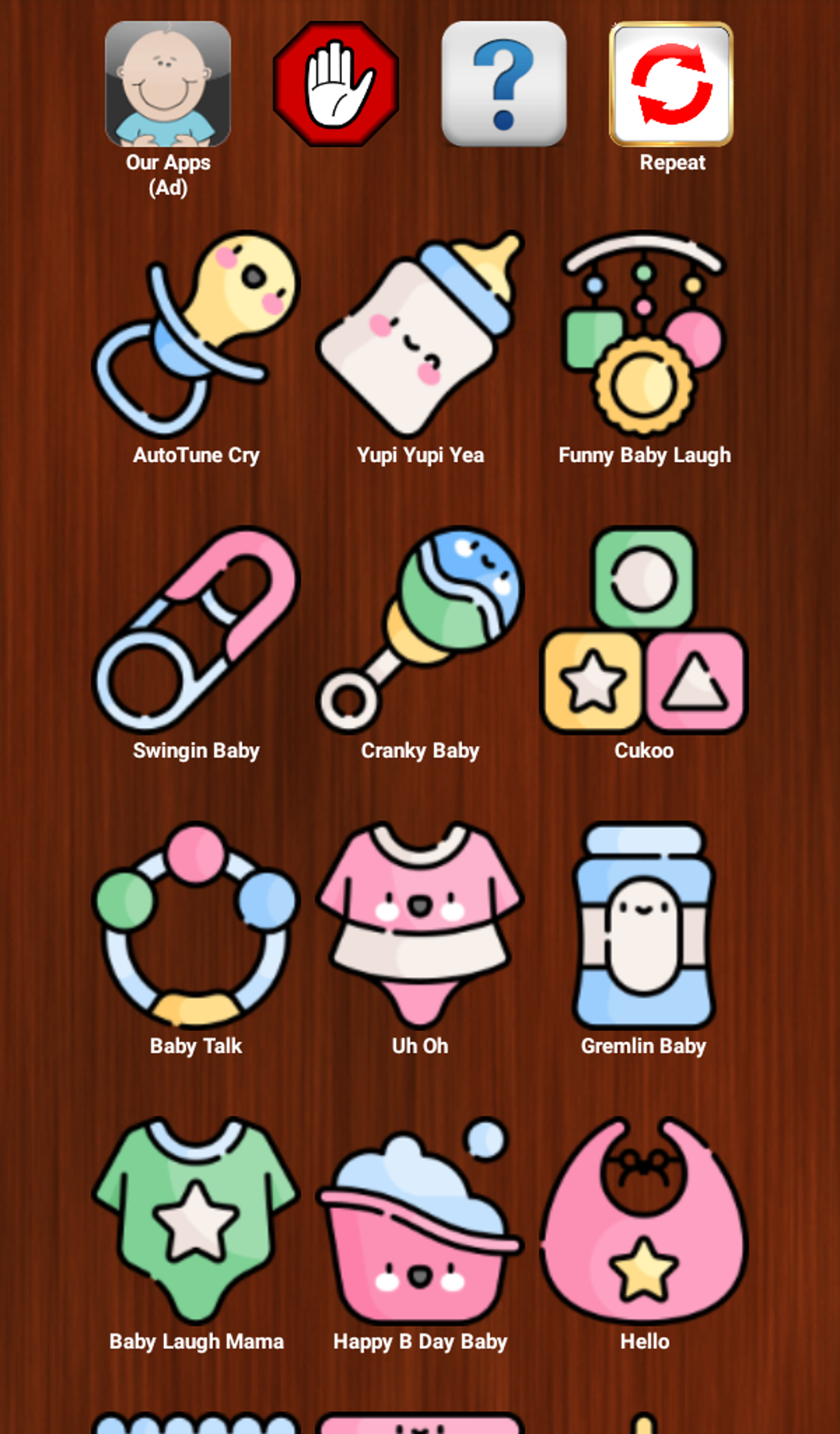Play the AutoTune Cry sound
Viewport: 840px width, 1434px height.
pos(196,334)
